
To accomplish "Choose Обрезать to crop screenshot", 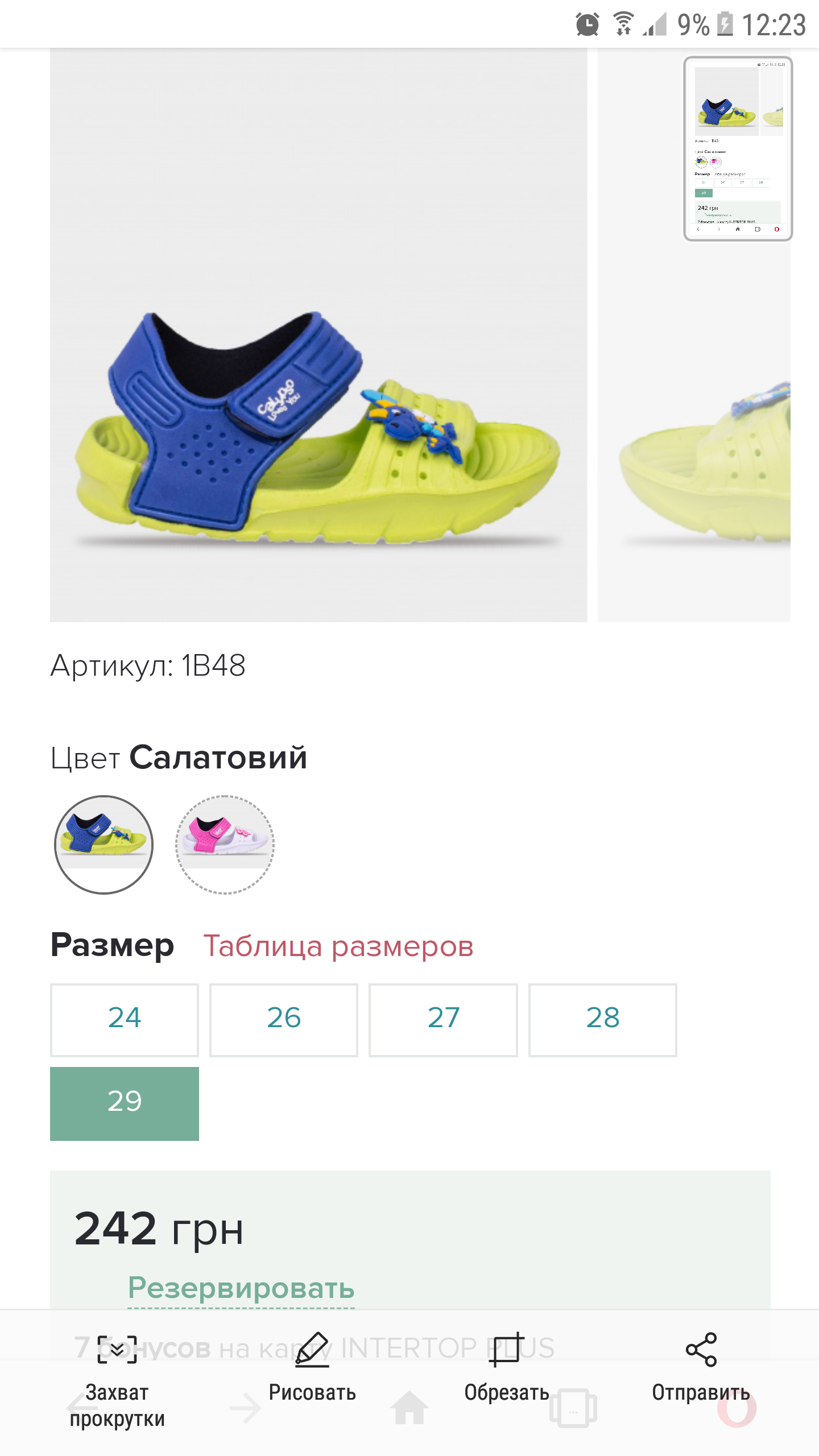I will coord(507,1368).
